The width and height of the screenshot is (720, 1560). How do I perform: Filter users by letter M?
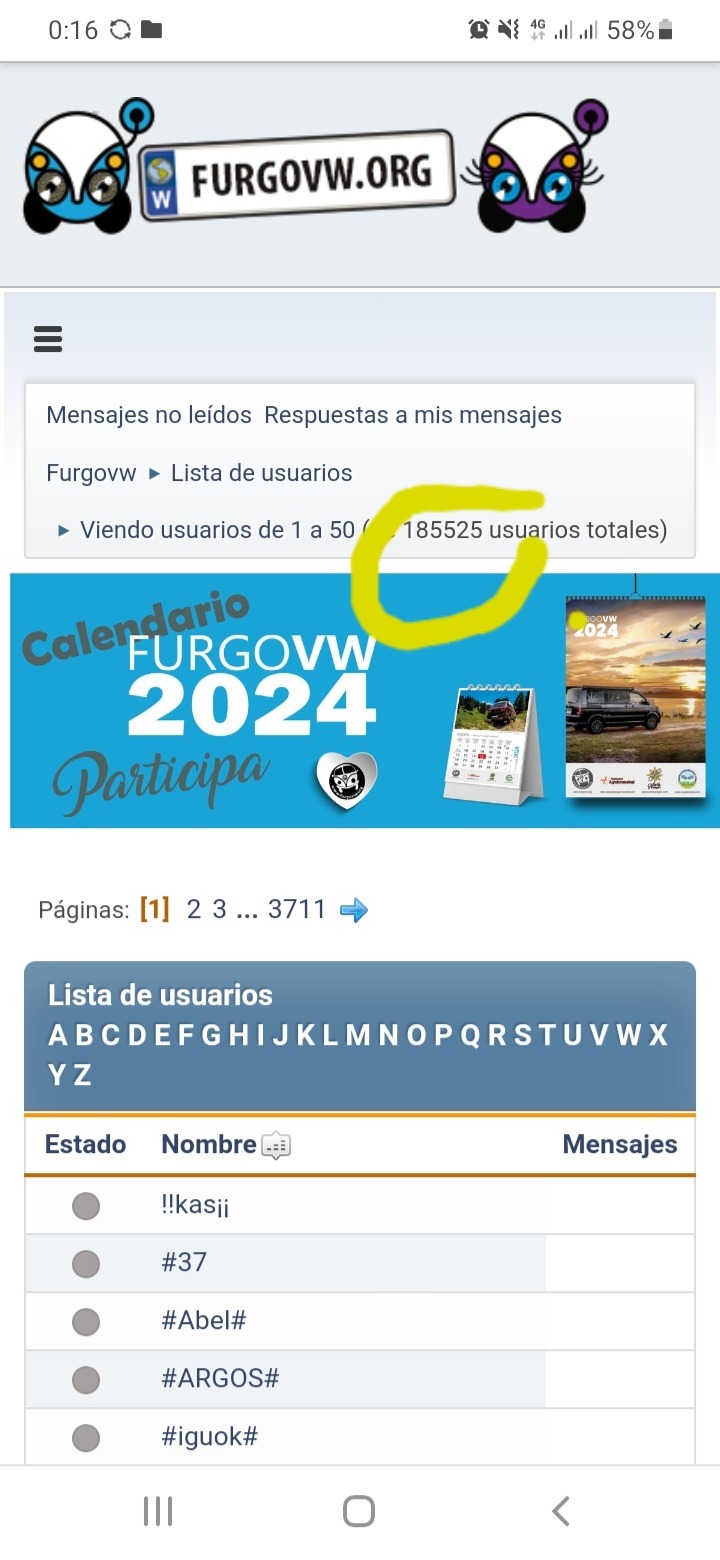pyautogui.click(x=357, y=1035)
